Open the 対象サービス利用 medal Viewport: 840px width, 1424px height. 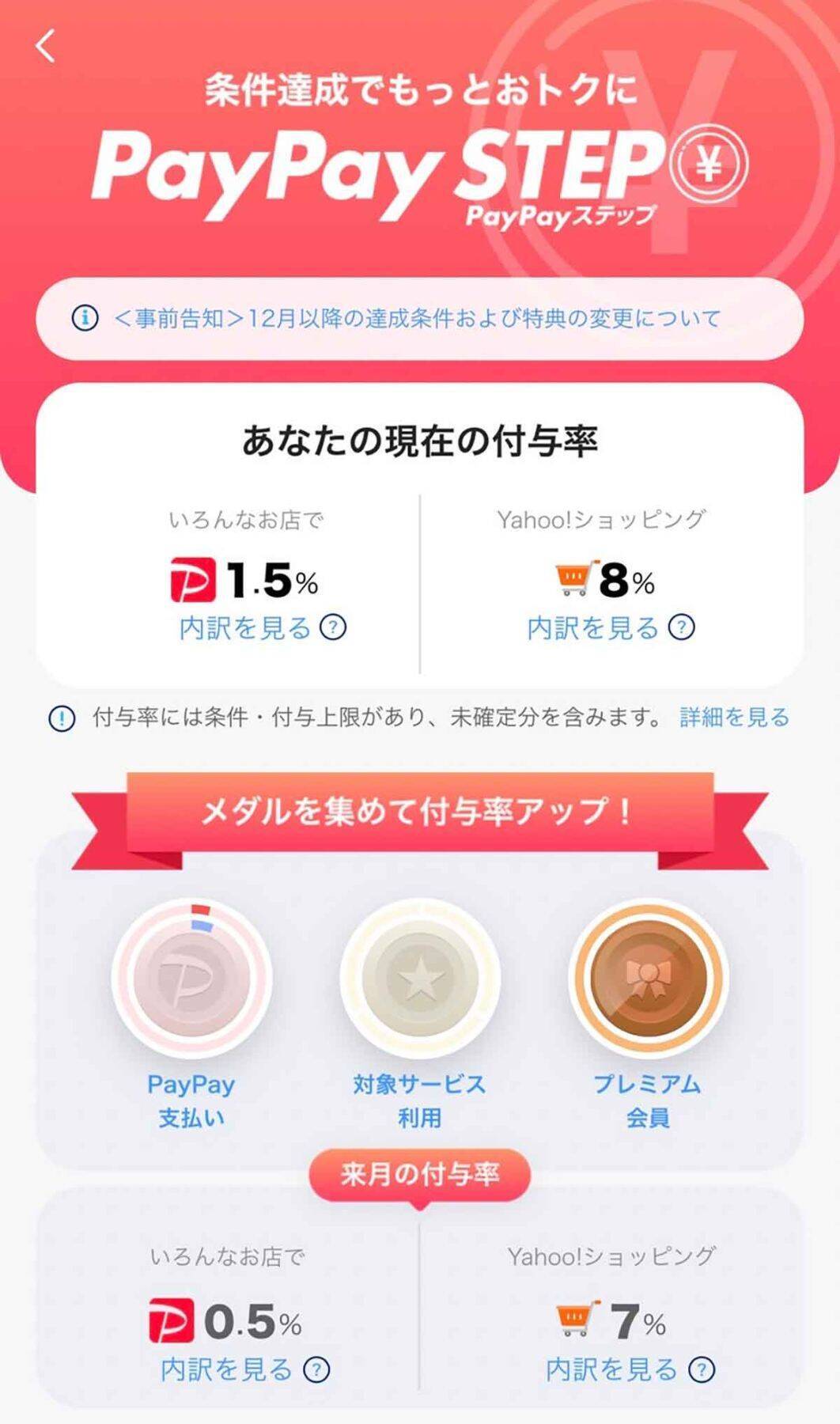coord(419,979)
